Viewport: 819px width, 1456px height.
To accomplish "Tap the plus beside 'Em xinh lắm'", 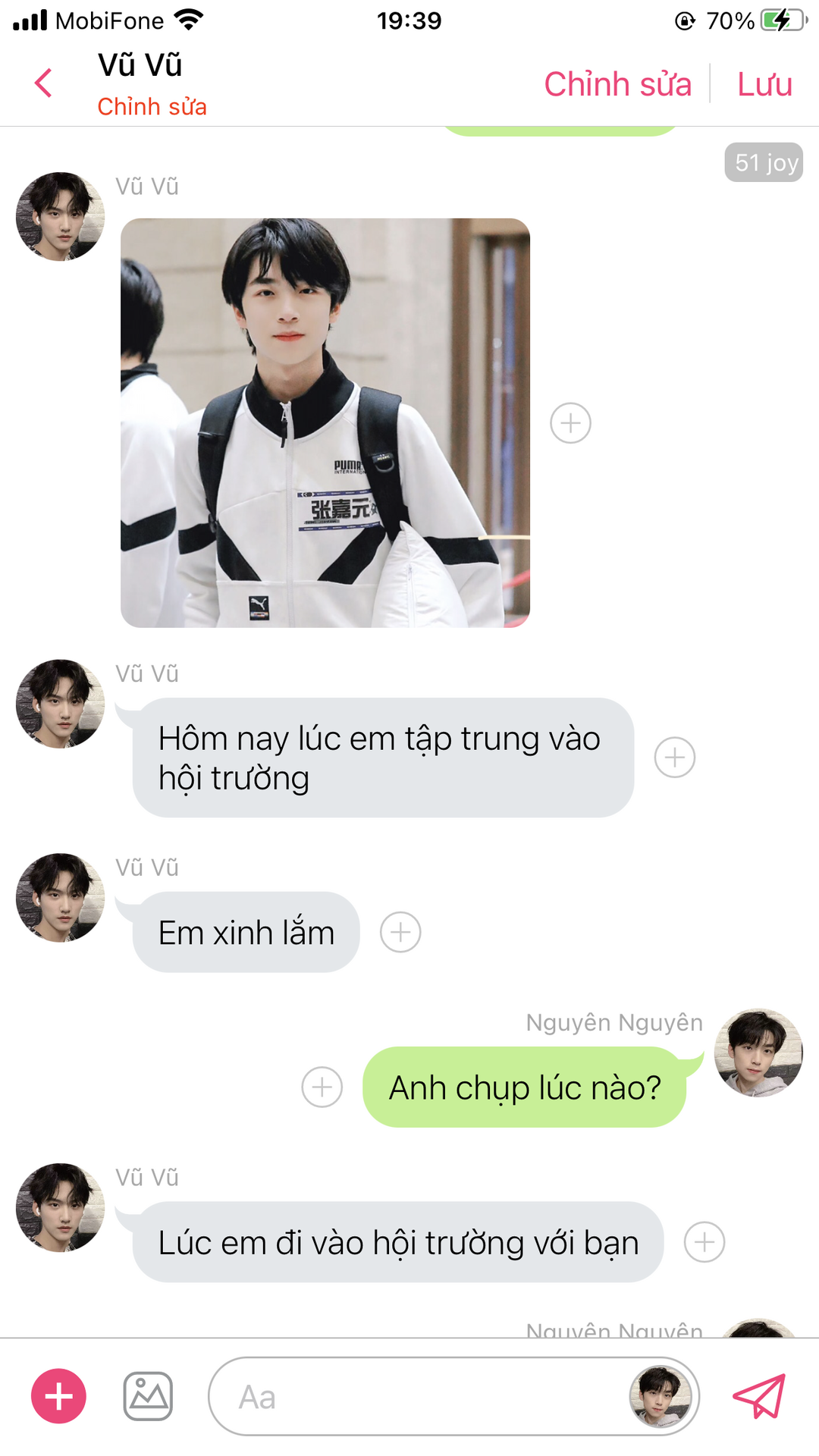I will pos(400,932).
